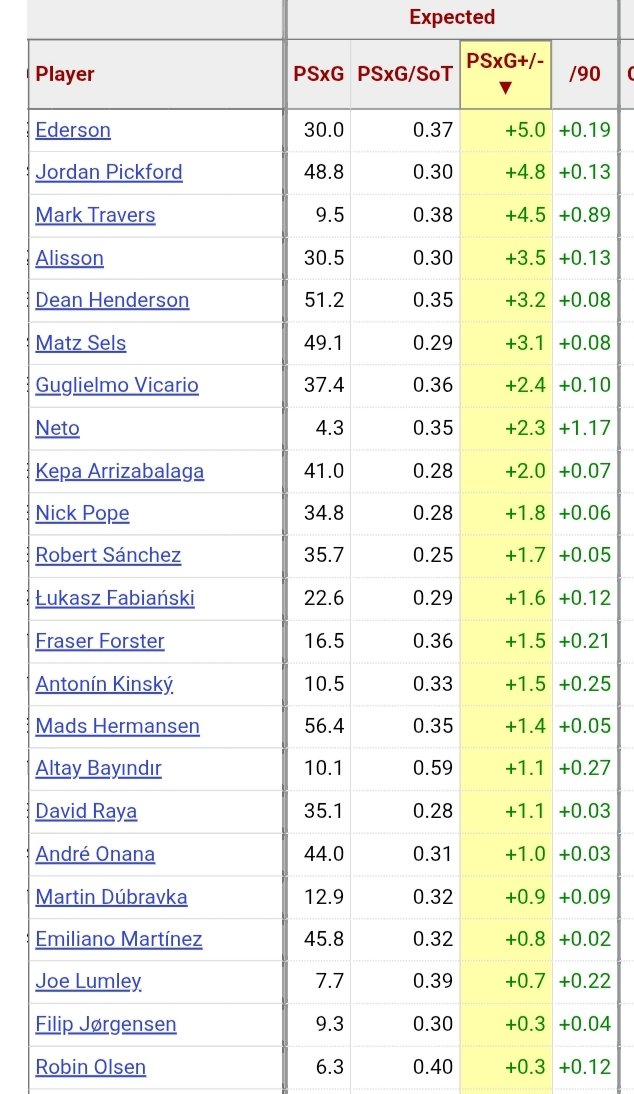Sort by the PSxG/SoT column header

405,74
